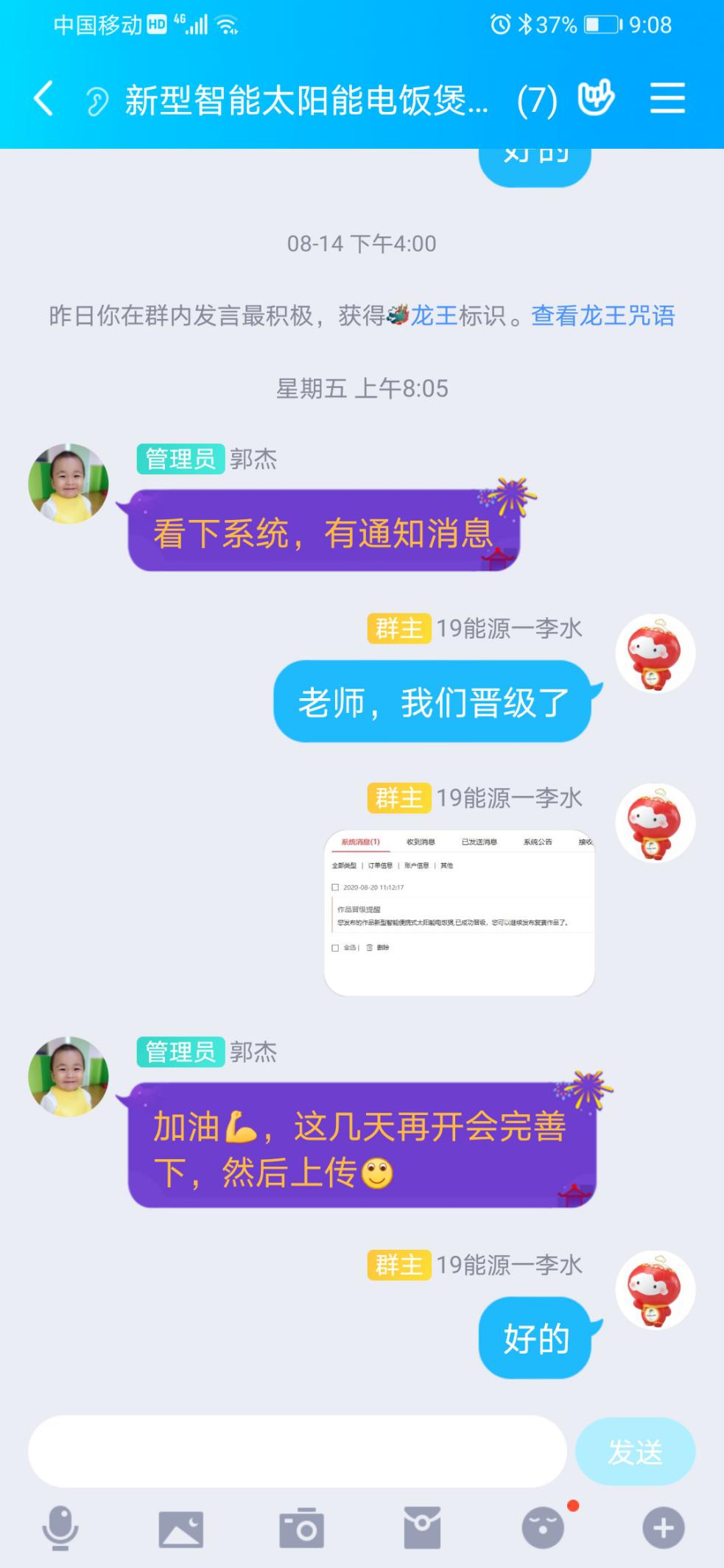Open the camera to take photo

(301, 1528)
